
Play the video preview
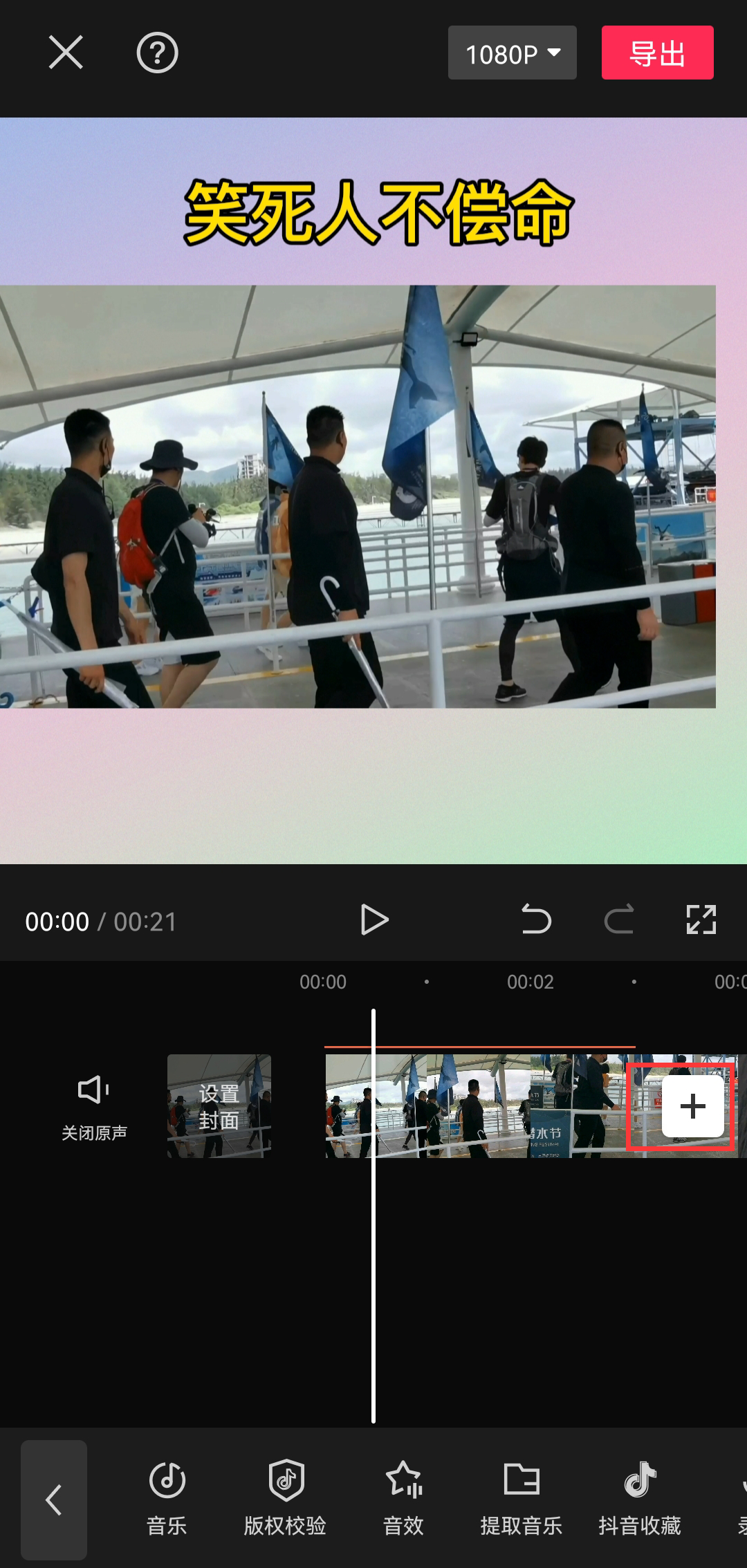click(374, 920)
